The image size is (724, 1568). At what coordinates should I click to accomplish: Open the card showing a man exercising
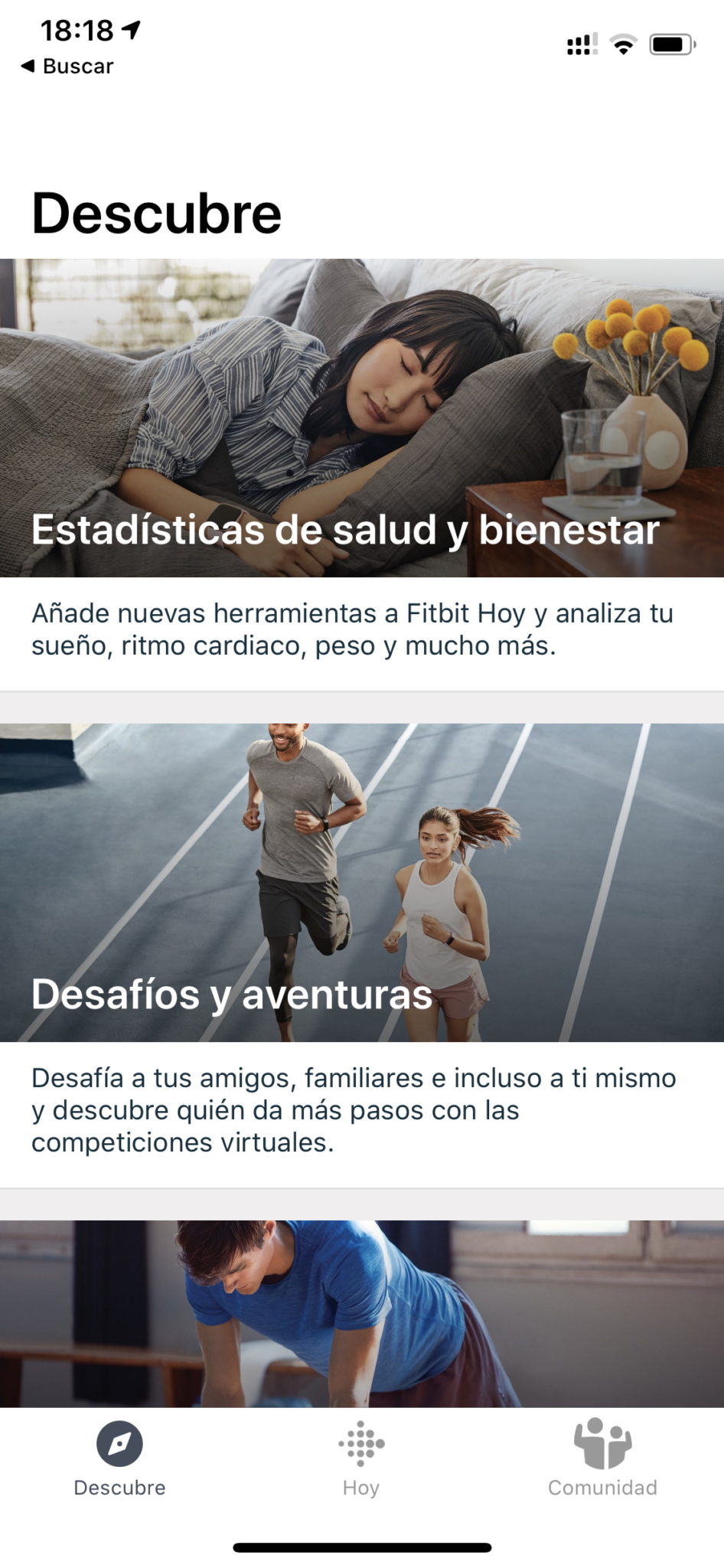362,1314
